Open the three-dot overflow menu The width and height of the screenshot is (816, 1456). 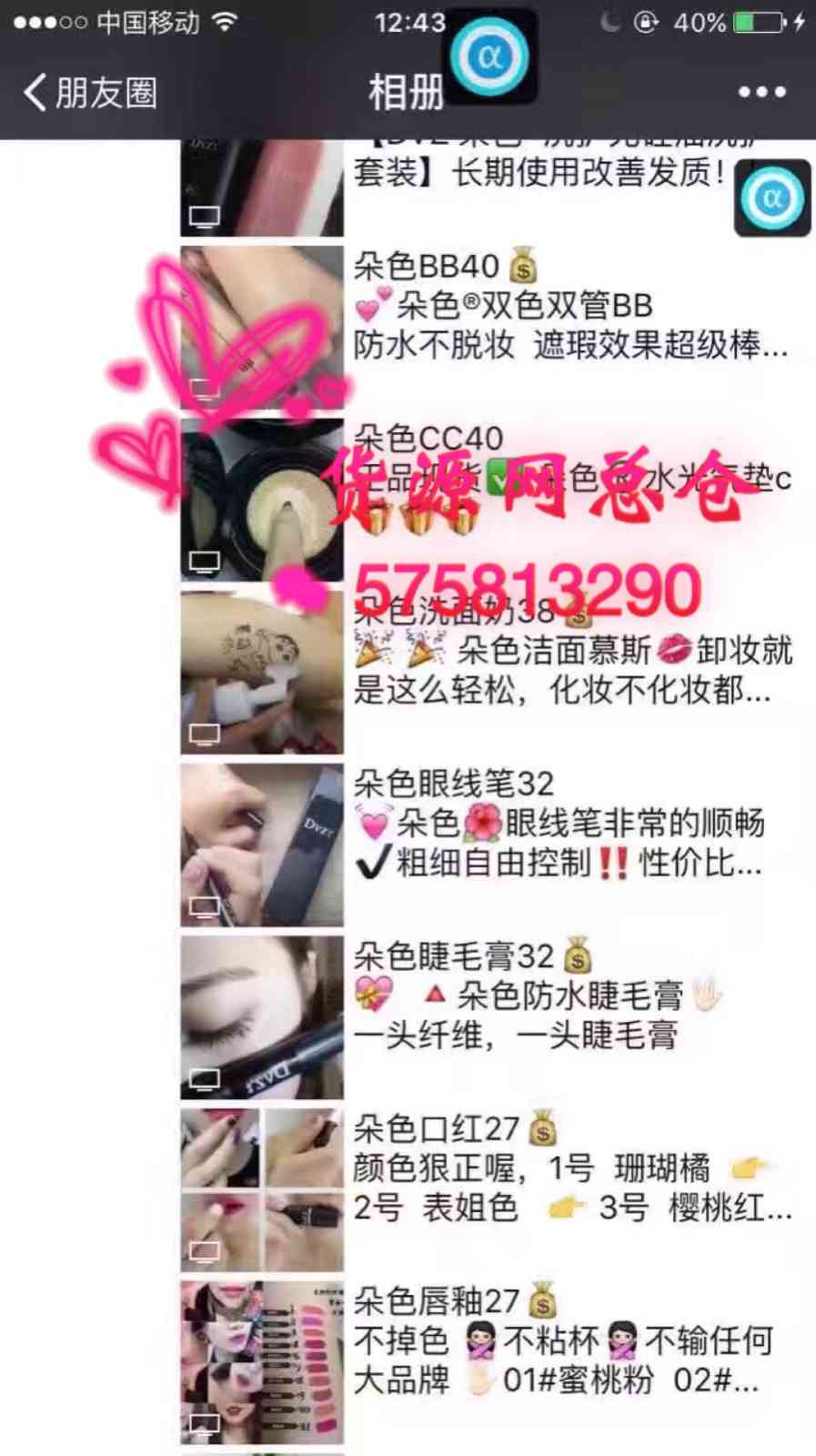click(x=761, y=92)
